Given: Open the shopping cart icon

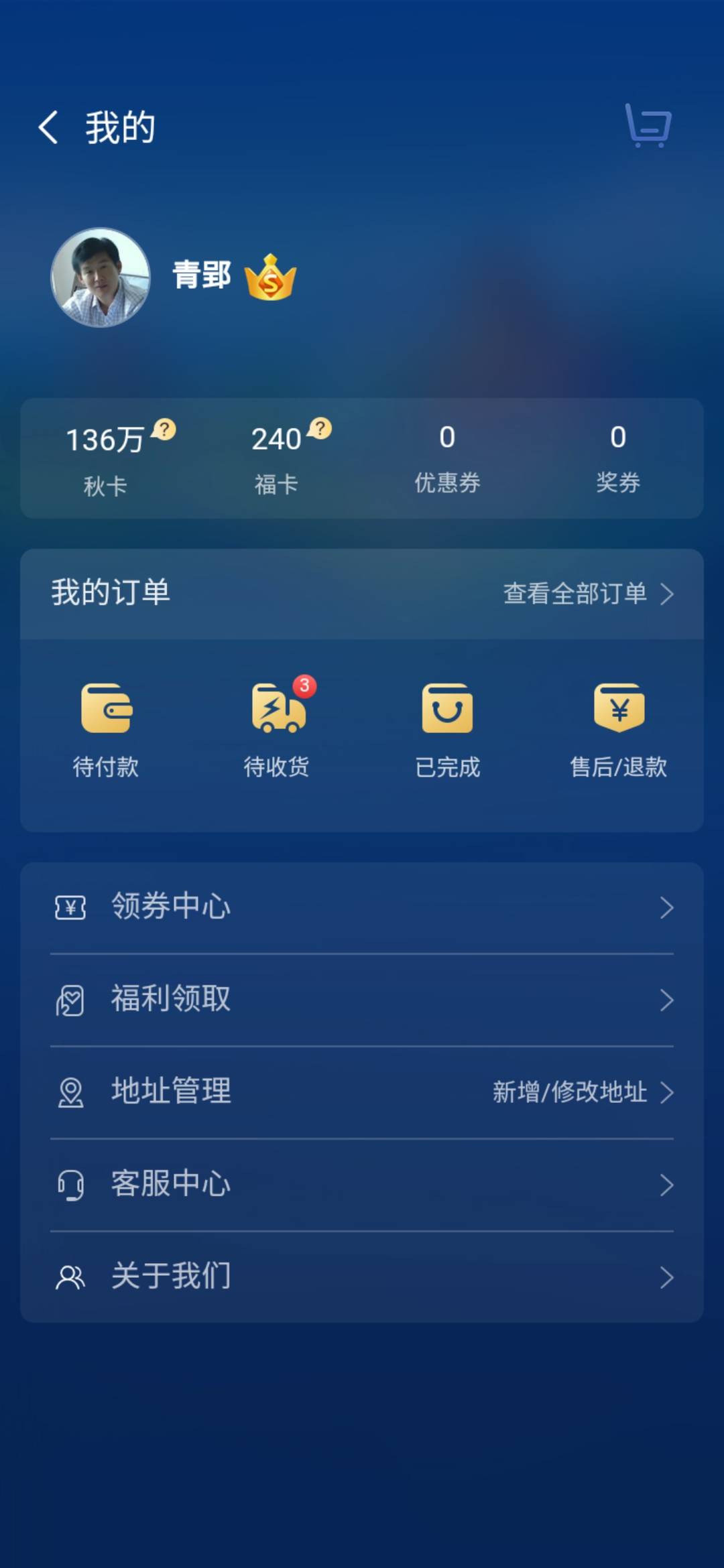Looking at the screenshot, I should click(x=648, y=126).
